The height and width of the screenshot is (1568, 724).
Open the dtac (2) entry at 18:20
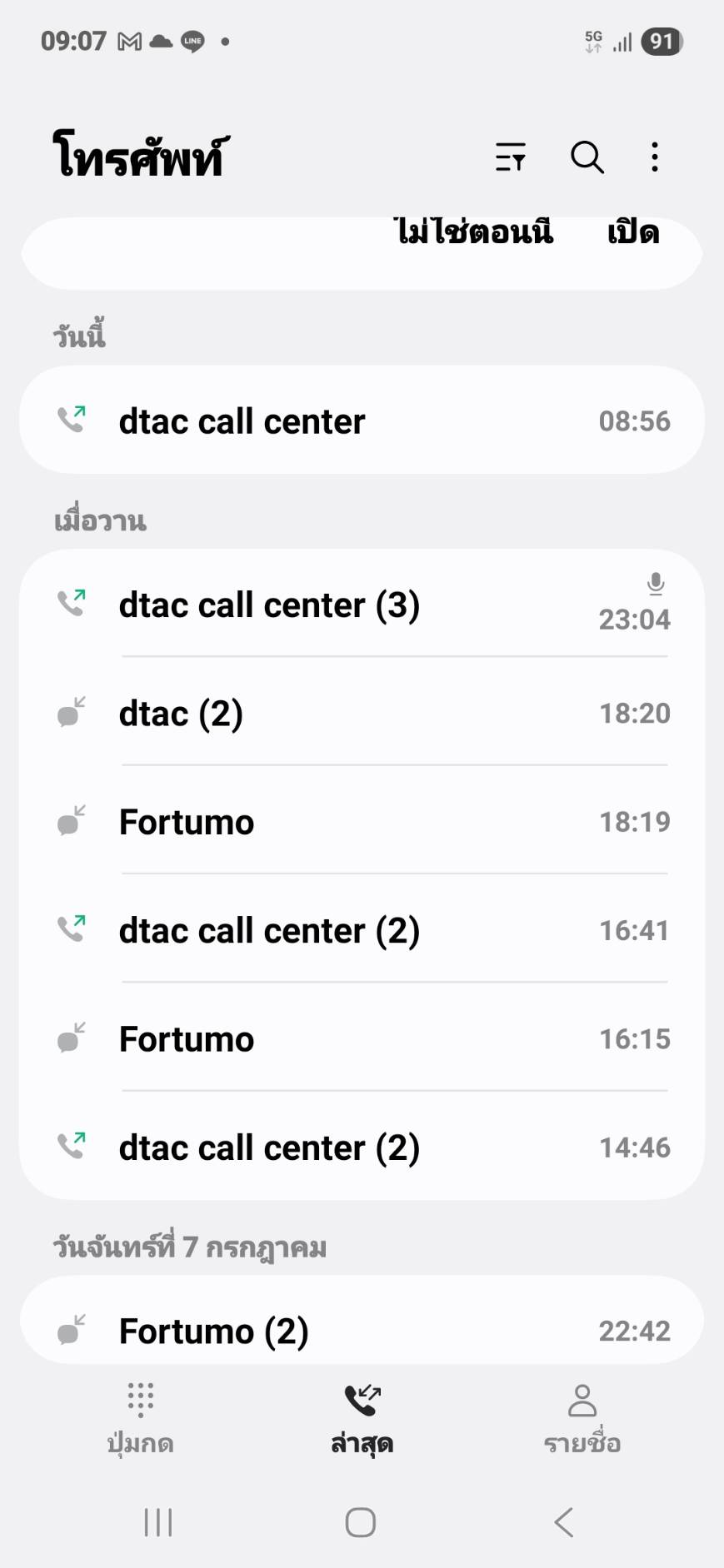(x=362, y=713)
